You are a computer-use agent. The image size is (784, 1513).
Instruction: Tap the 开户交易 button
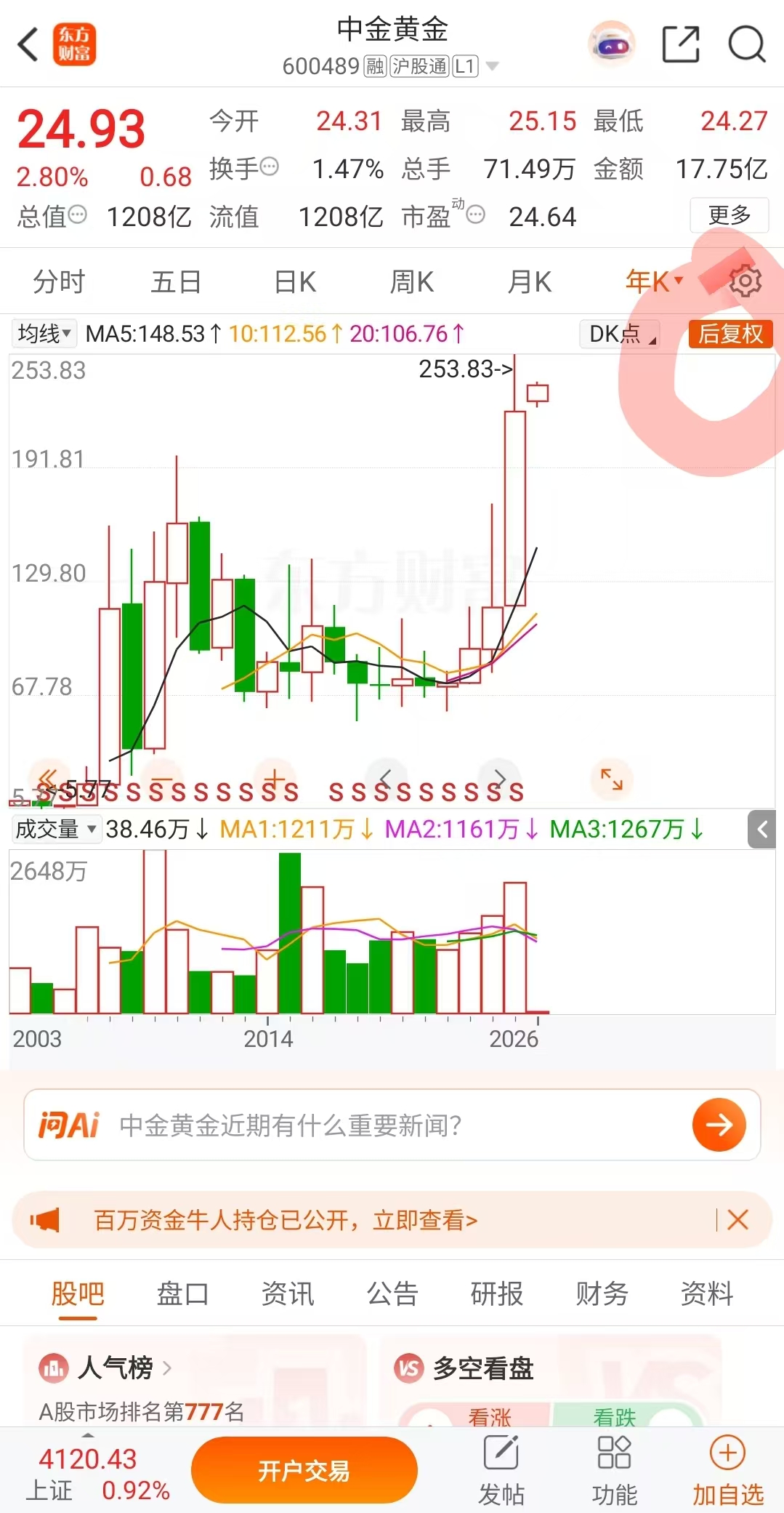coord(304,1470)
